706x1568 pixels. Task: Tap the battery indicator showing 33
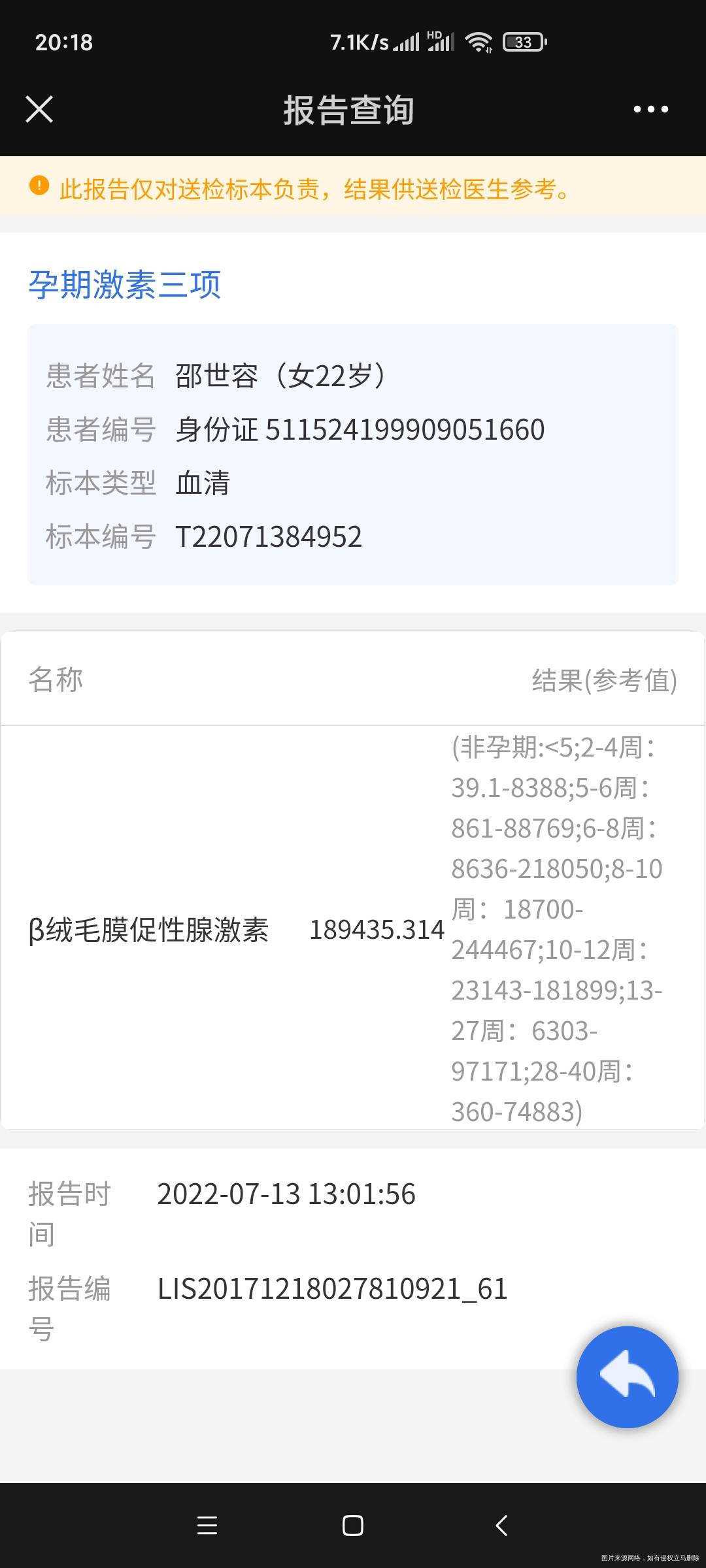coord(523,42)
